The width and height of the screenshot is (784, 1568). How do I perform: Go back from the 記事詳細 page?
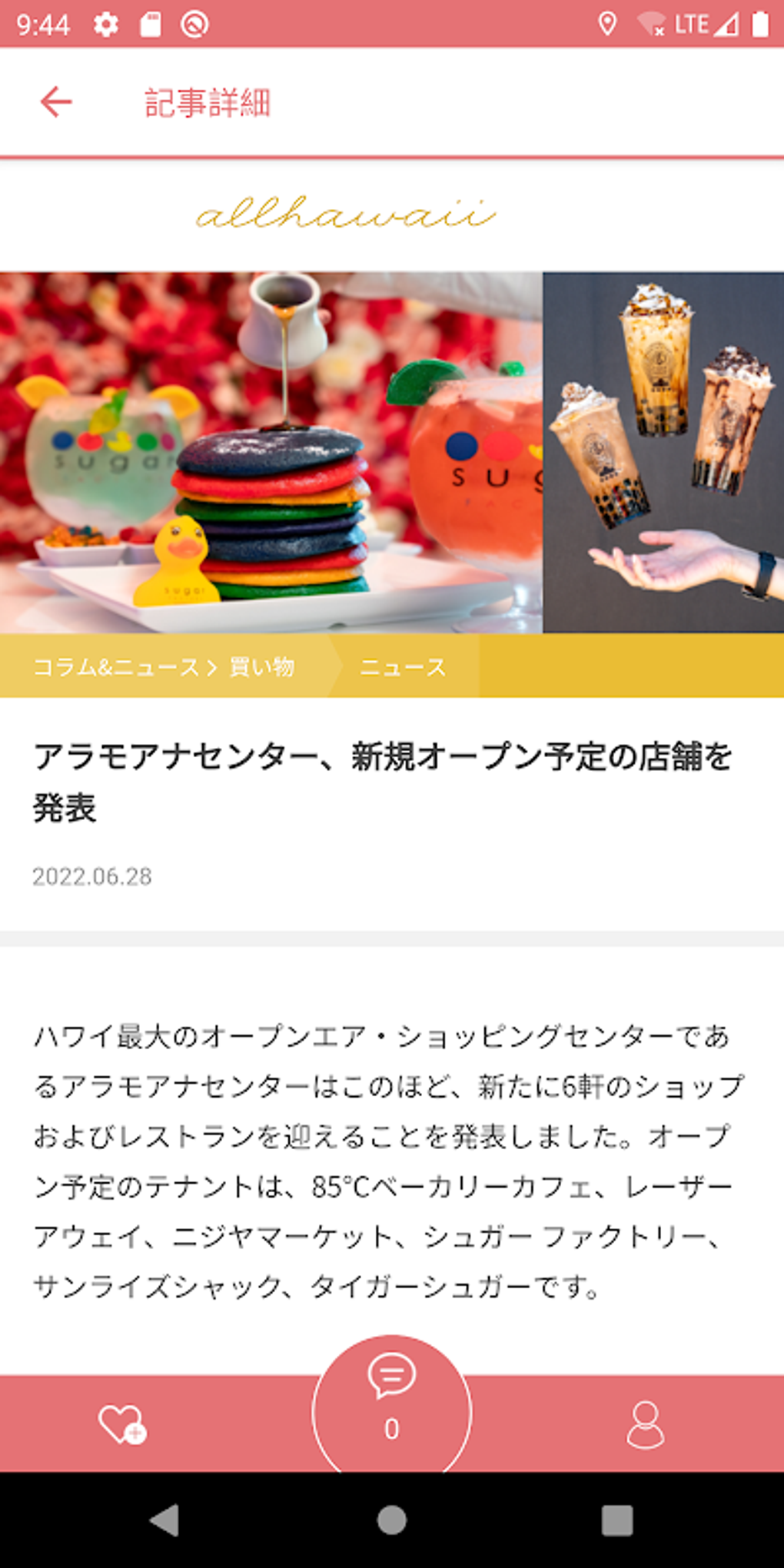[56, 102]
